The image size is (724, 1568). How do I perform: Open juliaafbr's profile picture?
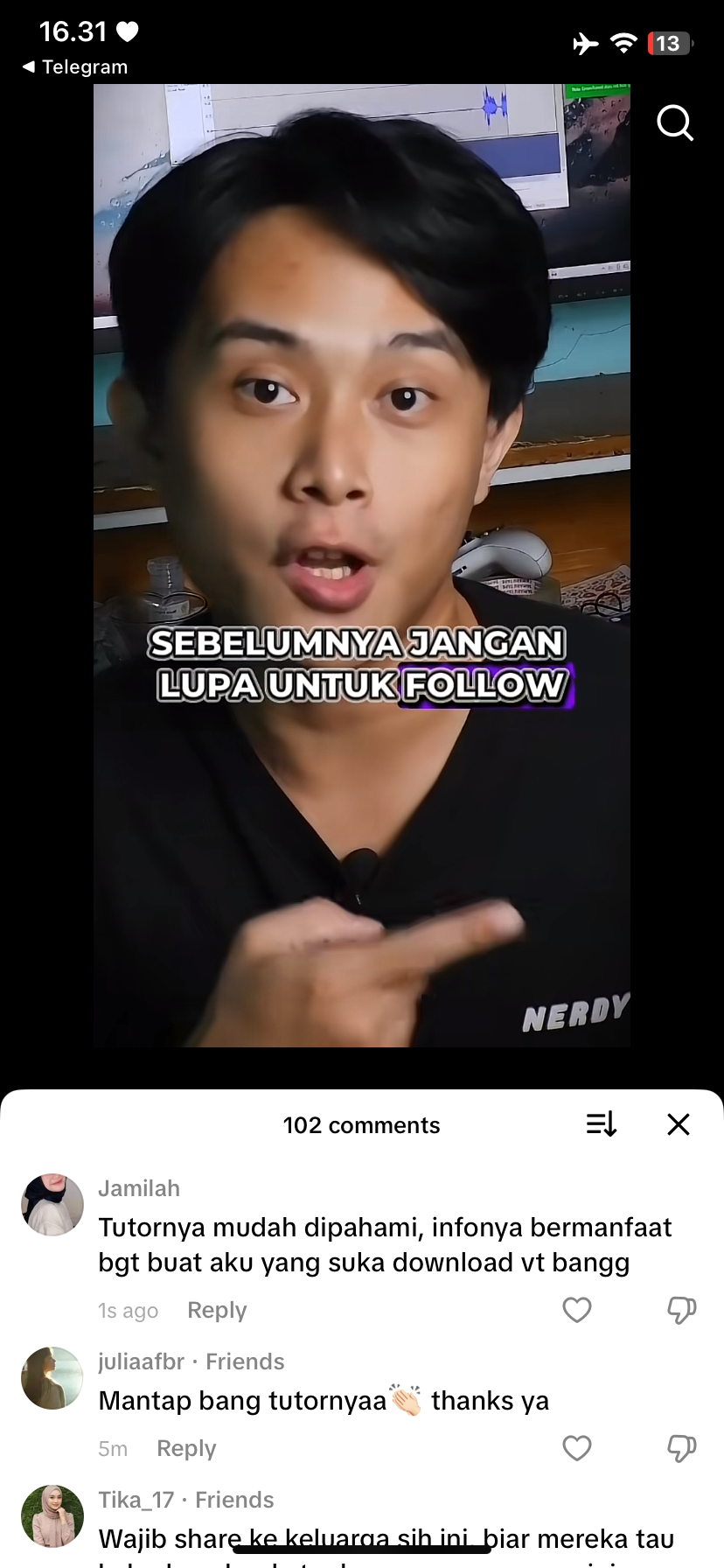[x=52, y=1378]
